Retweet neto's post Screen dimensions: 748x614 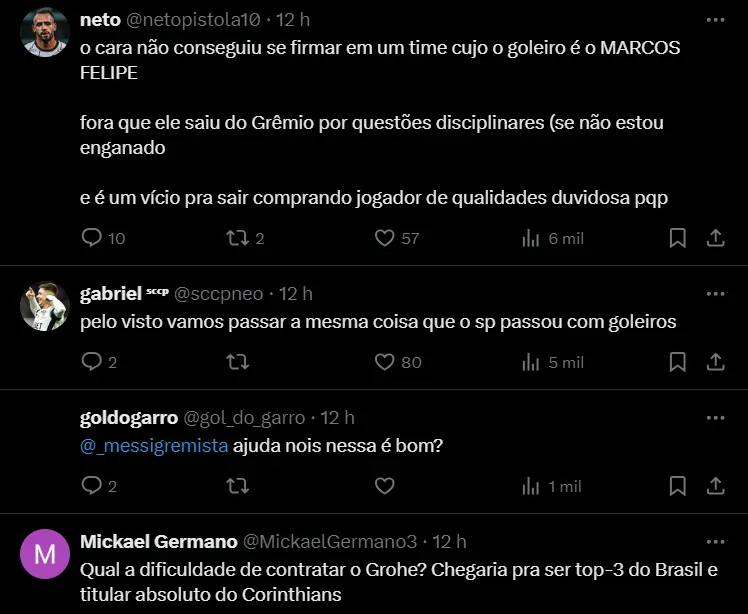coord(238,238)
